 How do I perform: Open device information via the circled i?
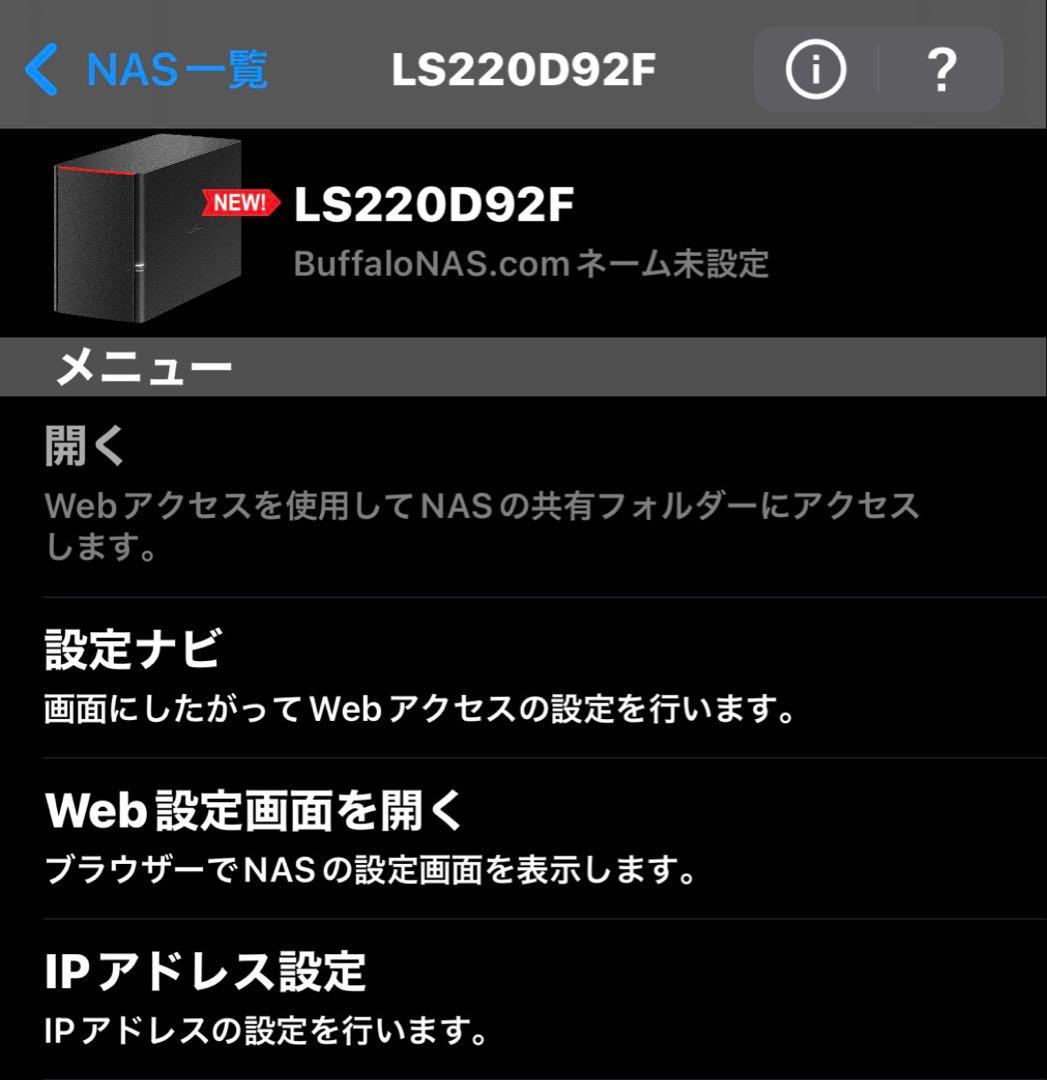[x=816, y=68]
